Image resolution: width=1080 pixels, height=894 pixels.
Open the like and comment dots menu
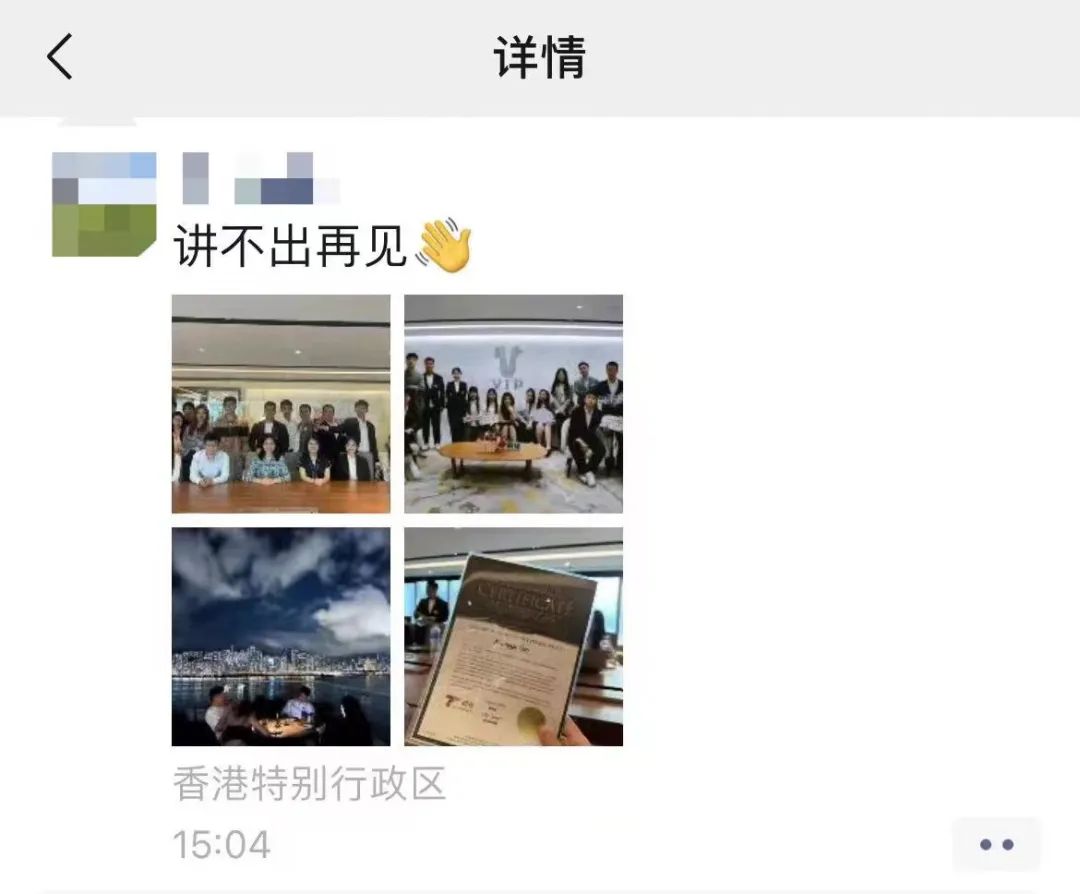996,845
